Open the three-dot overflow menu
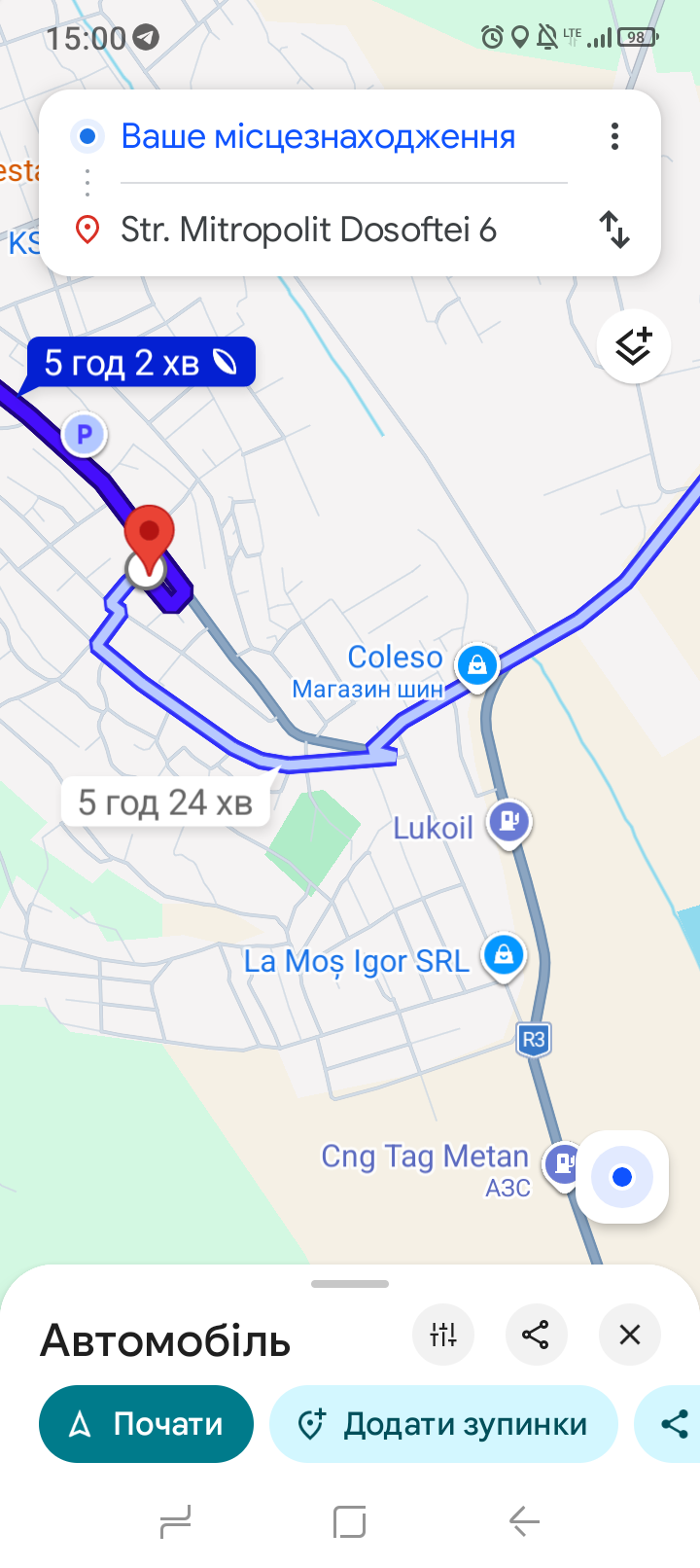The width and height of the screenshot is (700, 1568). pyautogui.click(x=614, y=136)
